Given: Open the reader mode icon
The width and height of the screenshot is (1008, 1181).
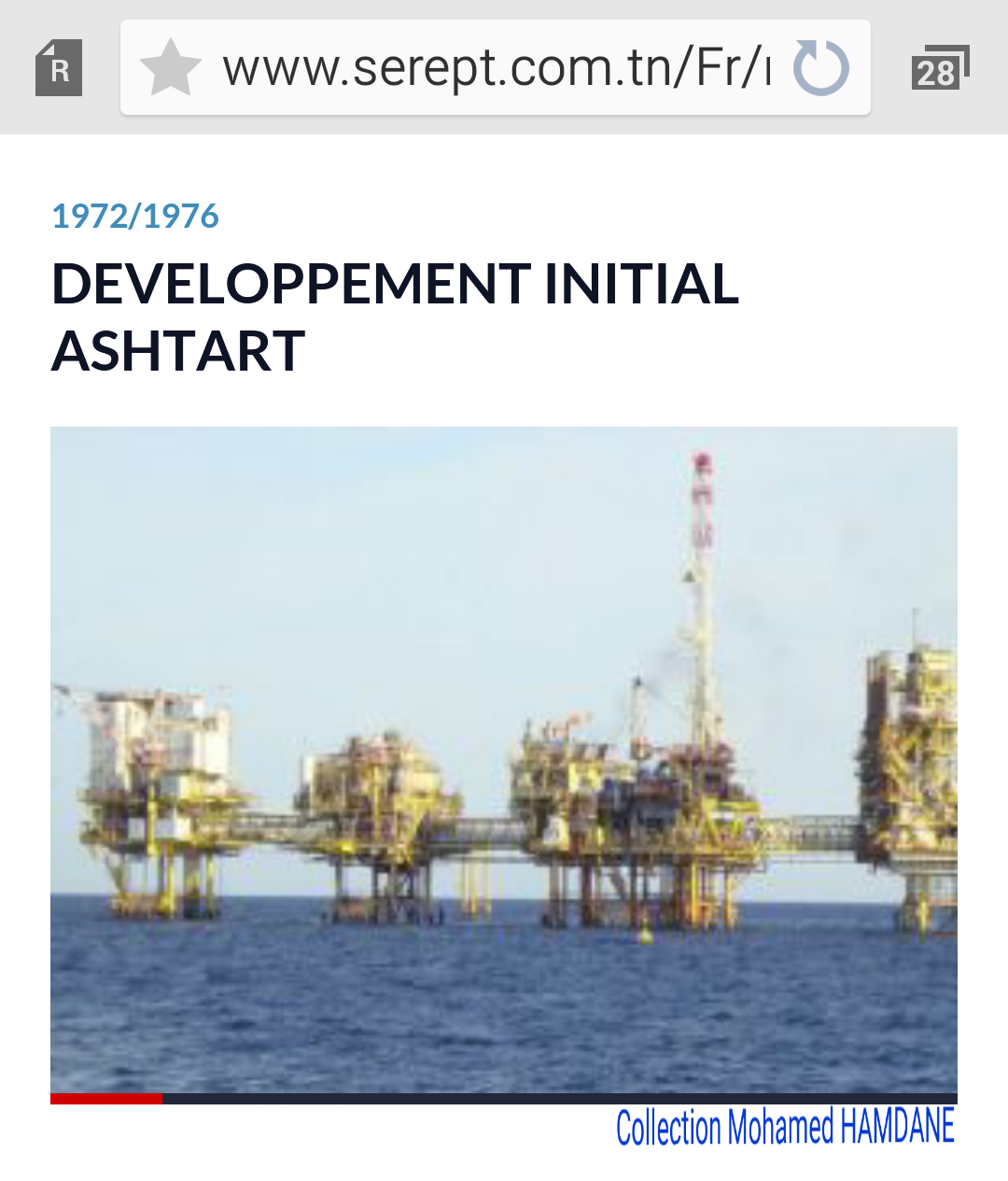Looking at the screenshot, I should 59,68.
